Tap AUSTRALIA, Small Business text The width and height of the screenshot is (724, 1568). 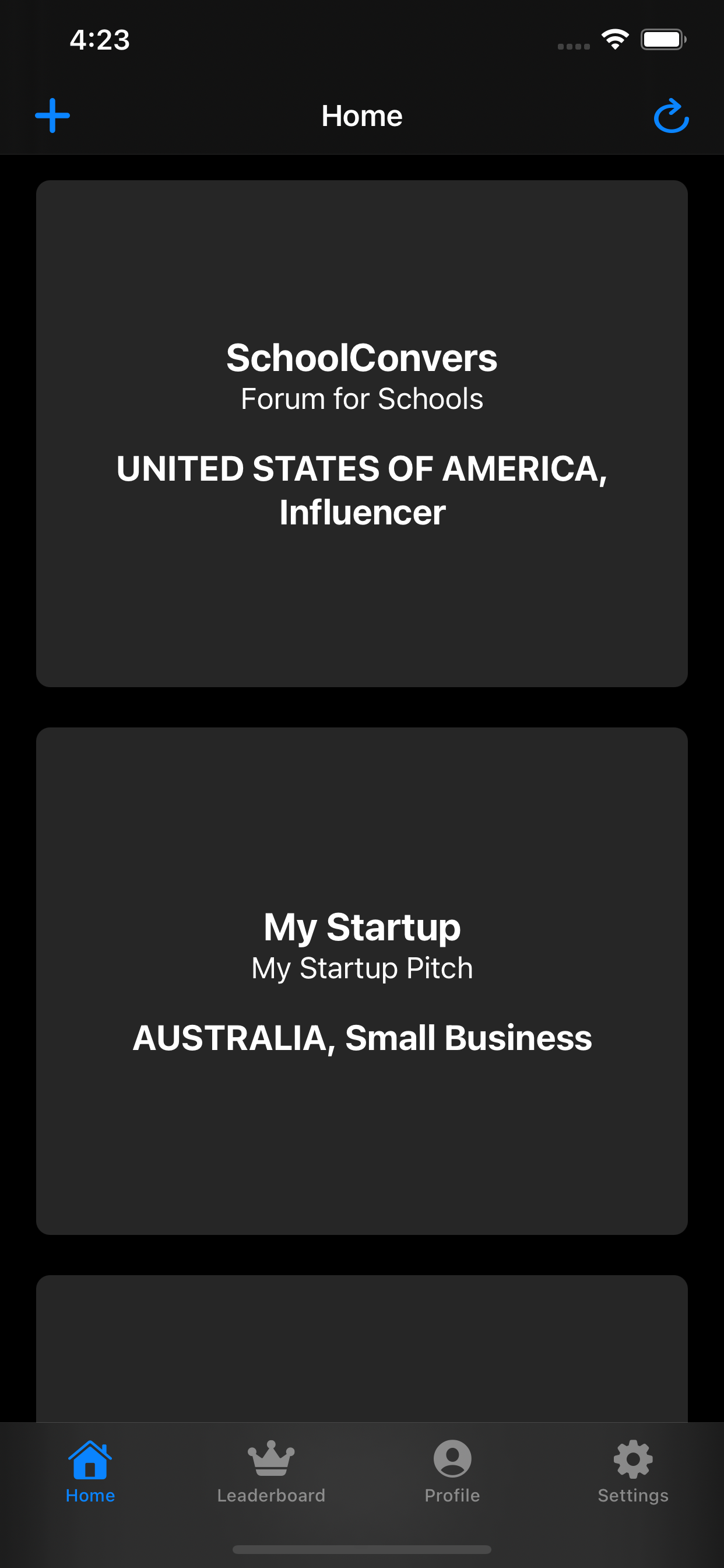362,1038
